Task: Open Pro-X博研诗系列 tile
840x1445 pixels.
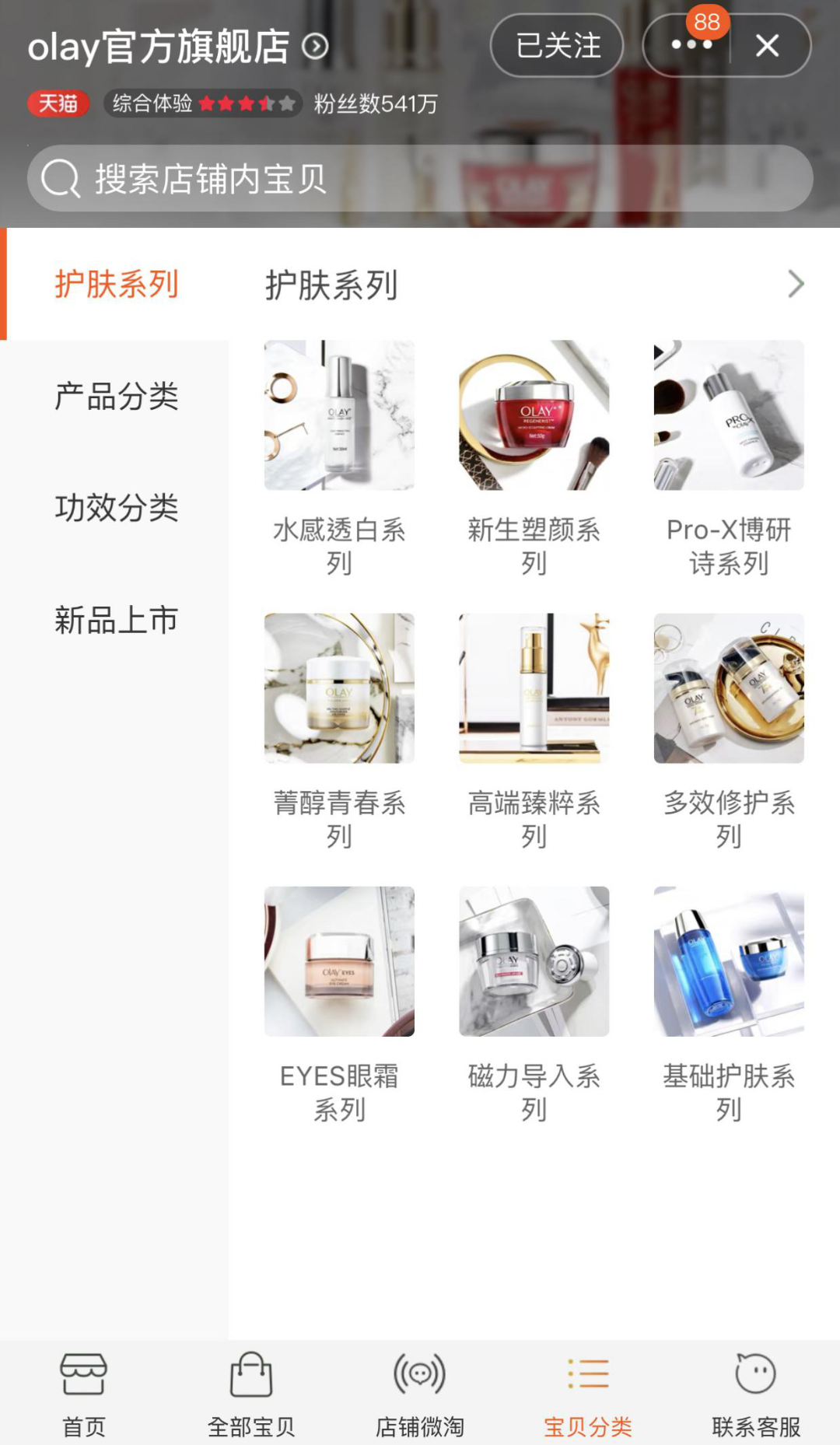Action: pos(729,415)
